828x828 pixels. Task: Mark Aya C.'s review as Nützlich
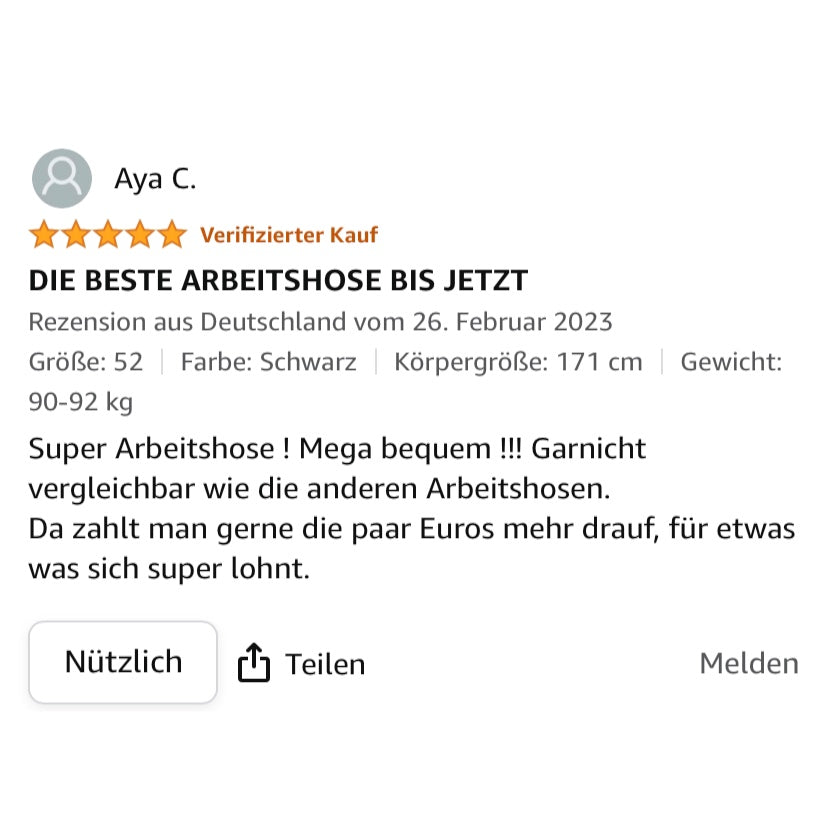coord(123,662)
